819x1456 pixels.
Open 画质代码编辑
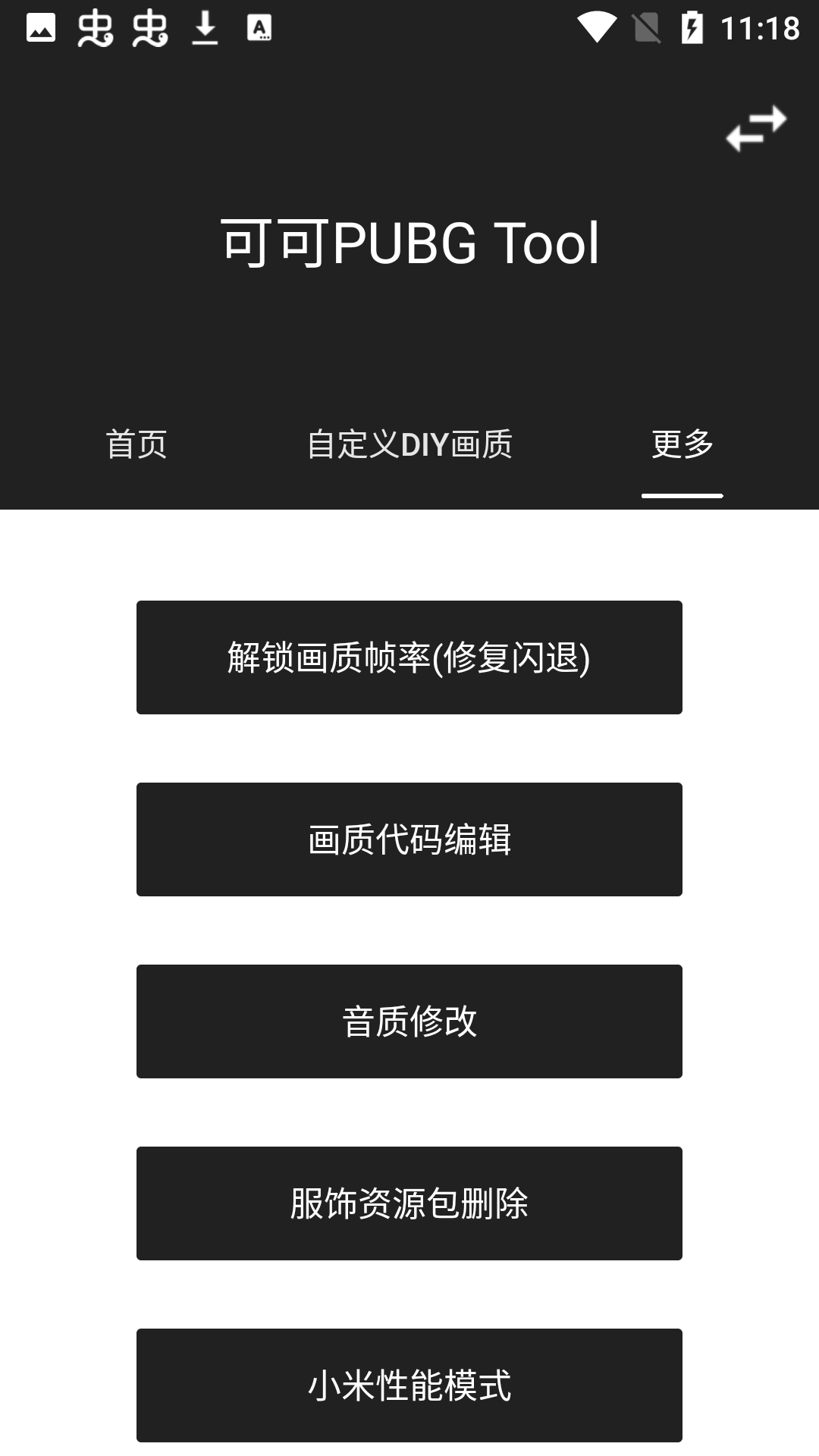click(x=409, y=839)
